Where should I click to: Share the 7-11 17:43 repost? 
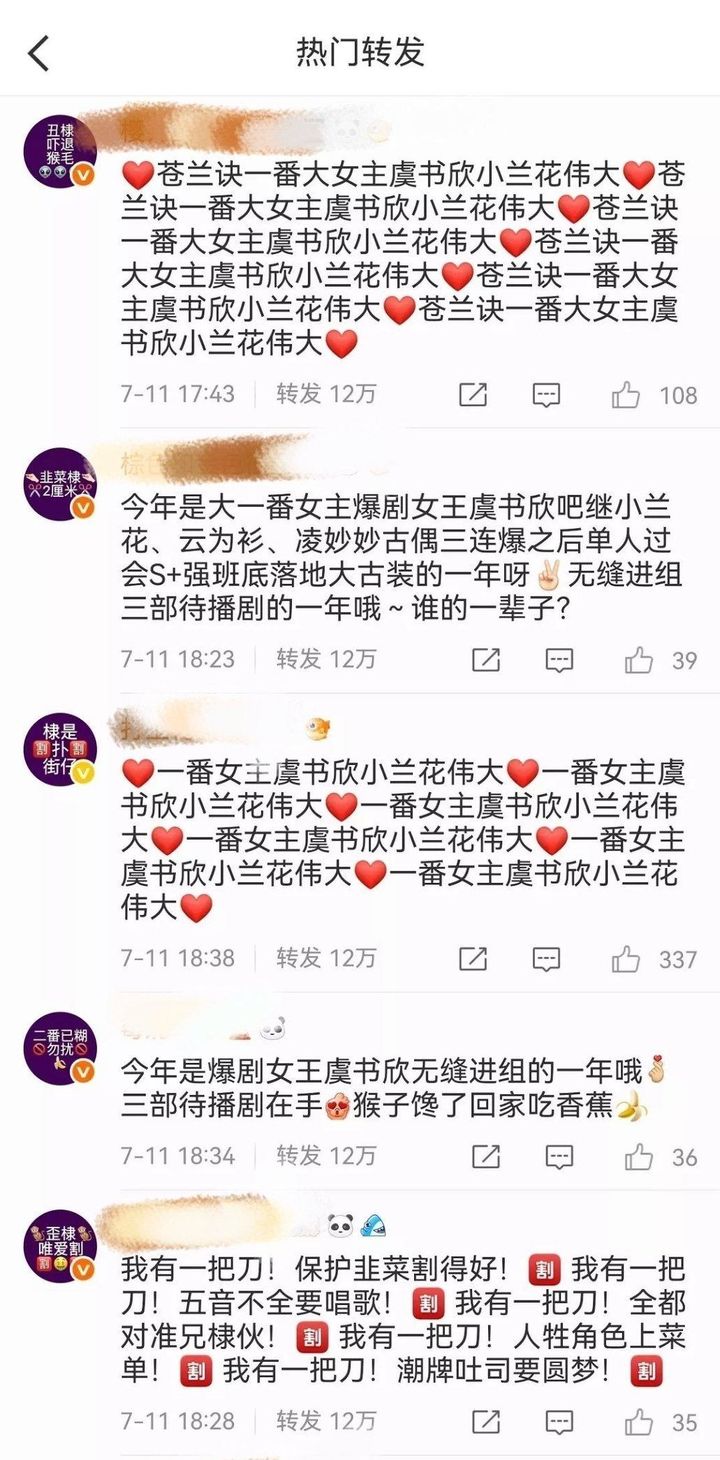(x=473, y=395)
